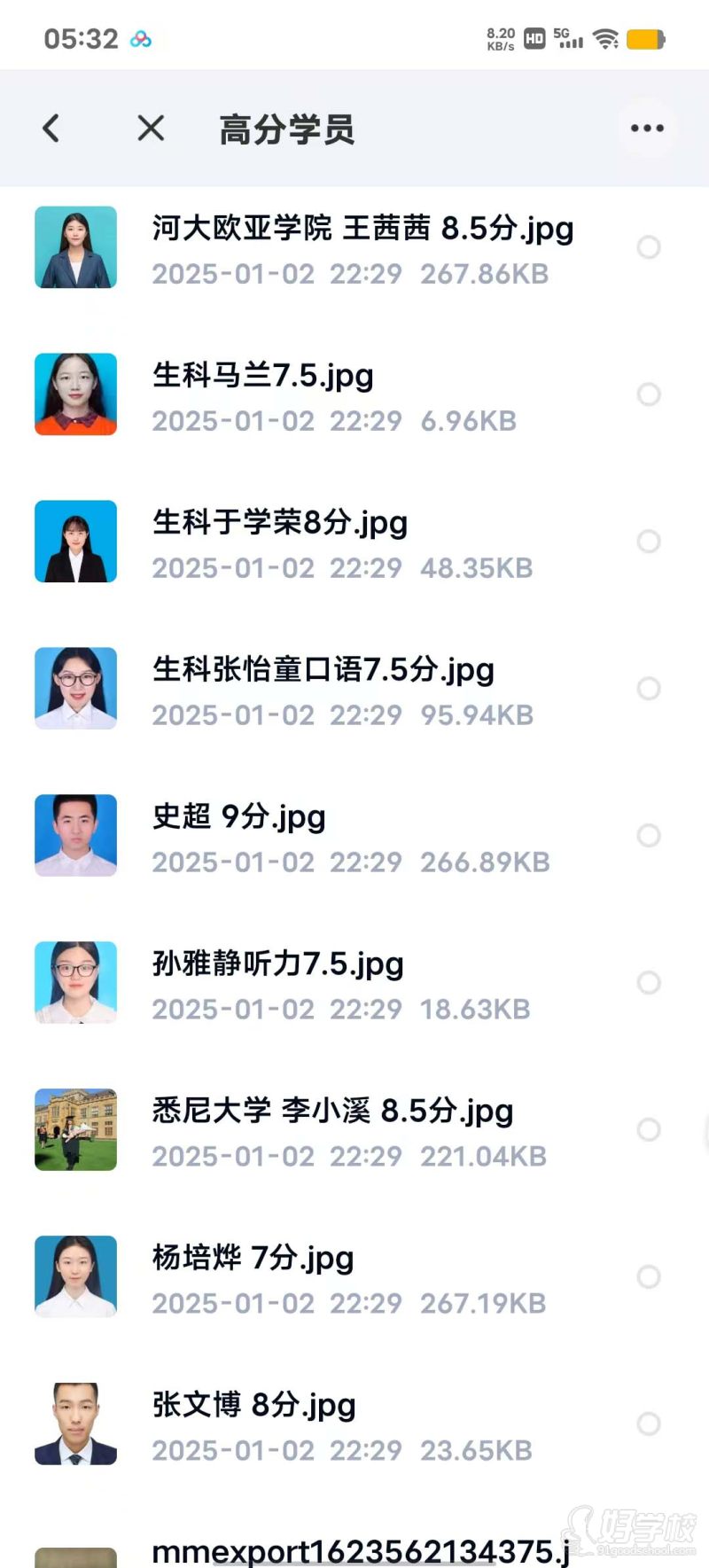Tick the circle next to 悉尼大学 李小溪 file
This screenshot has width=709, height=1568.
click(650, 1129)
